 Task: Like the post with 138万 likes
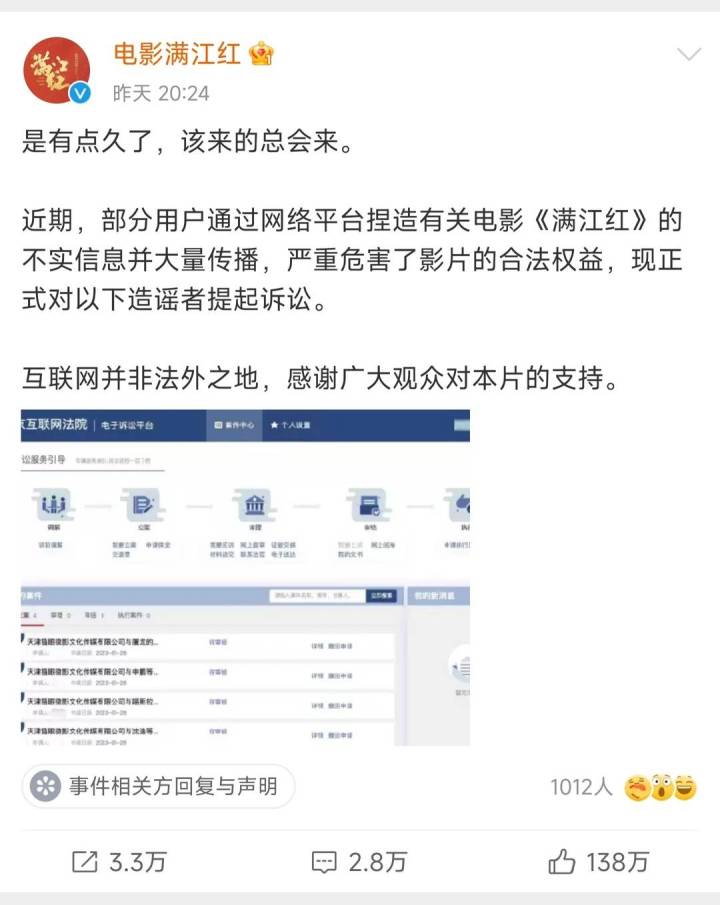(599, 862)
